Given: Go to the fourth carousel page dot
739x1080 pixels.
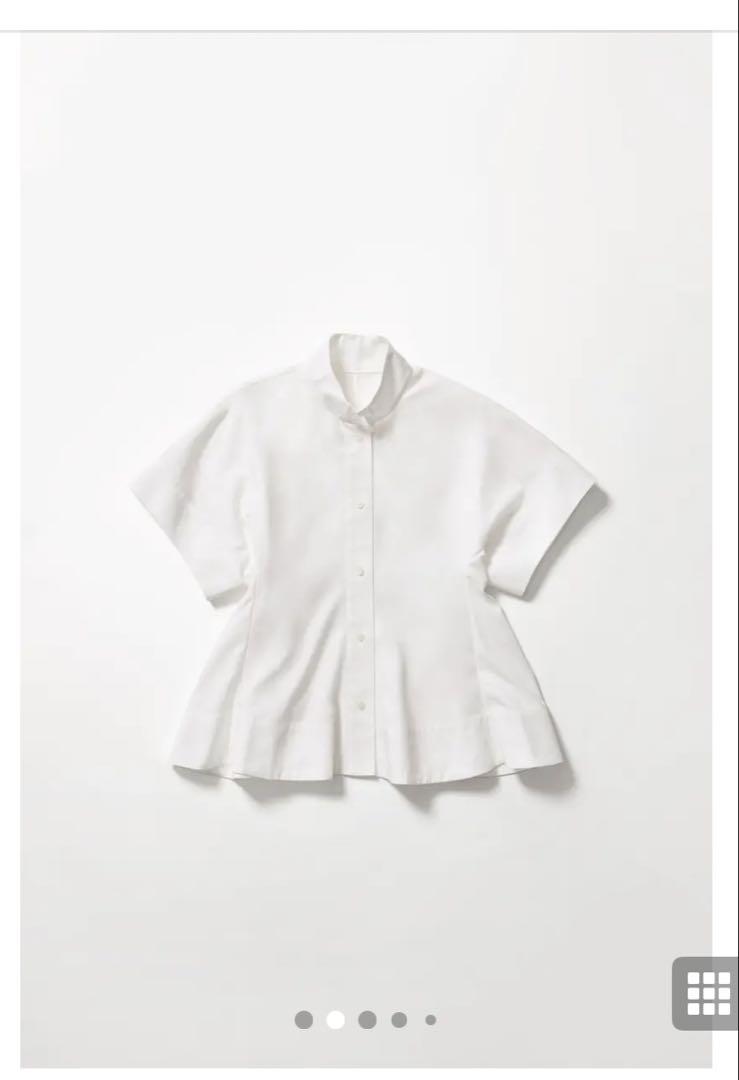Looking at the screenshot, I should pos(399,1020).
